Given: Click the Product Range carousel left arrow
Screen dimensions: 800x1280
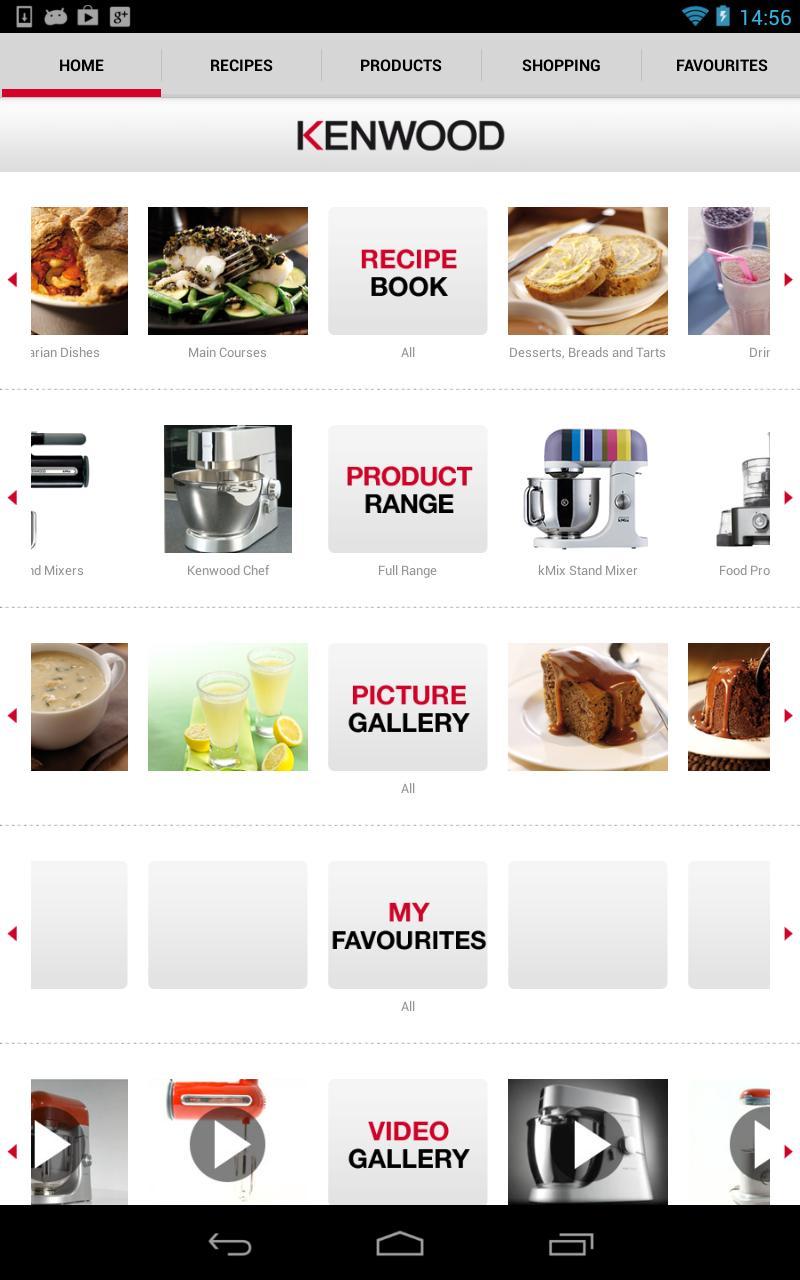Looking at the screenshot, I should pyautogui.click(x=12, y=497).
